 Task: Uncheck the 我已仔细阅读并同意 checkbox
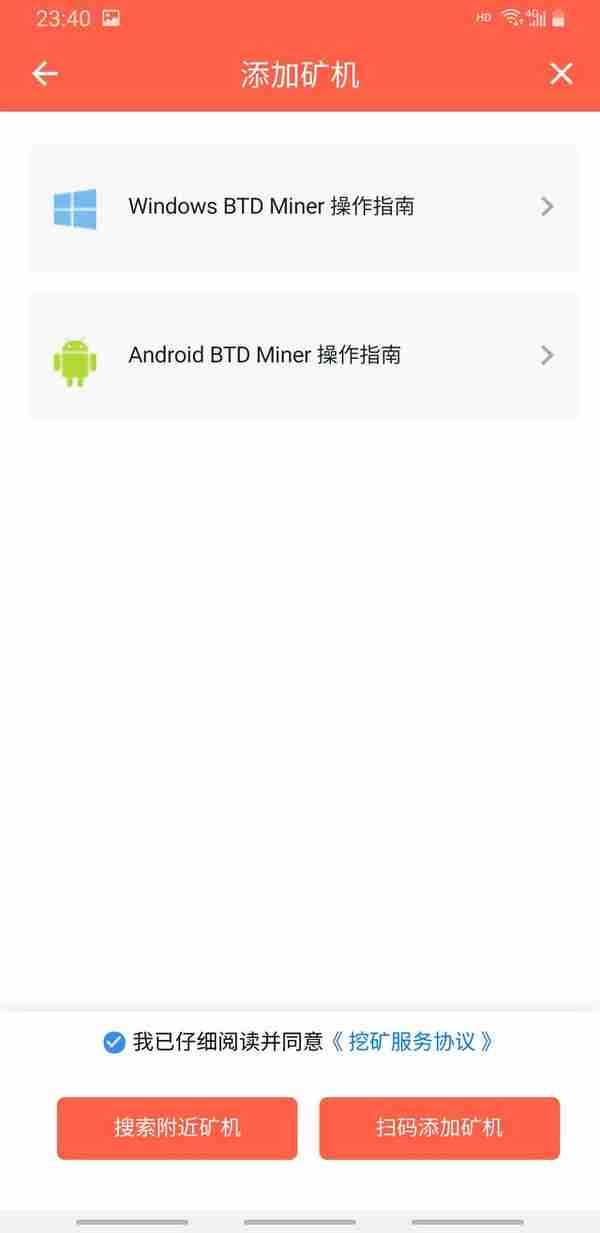(114, 1042)
